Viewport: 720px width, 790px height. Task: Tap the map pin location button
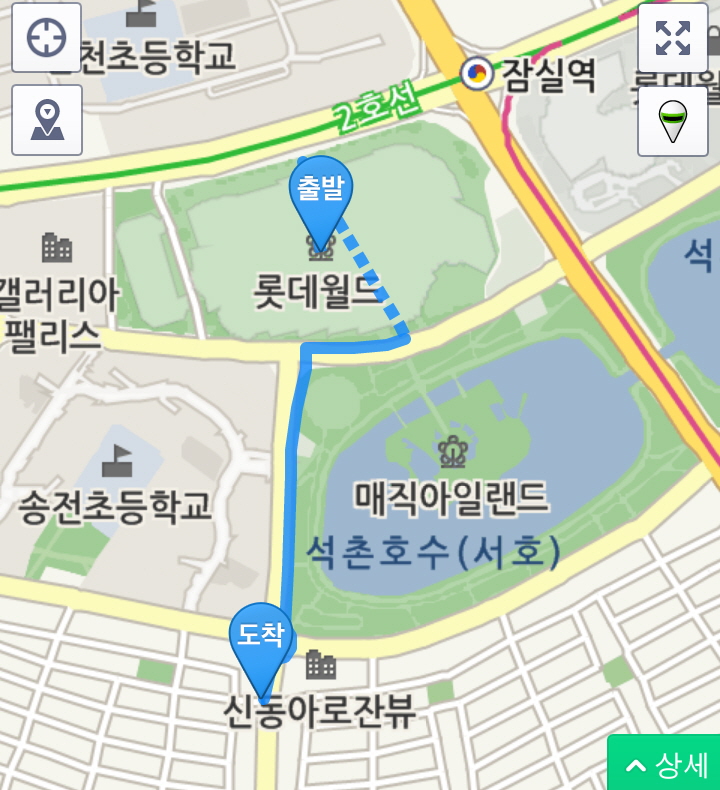click(46, 120)
